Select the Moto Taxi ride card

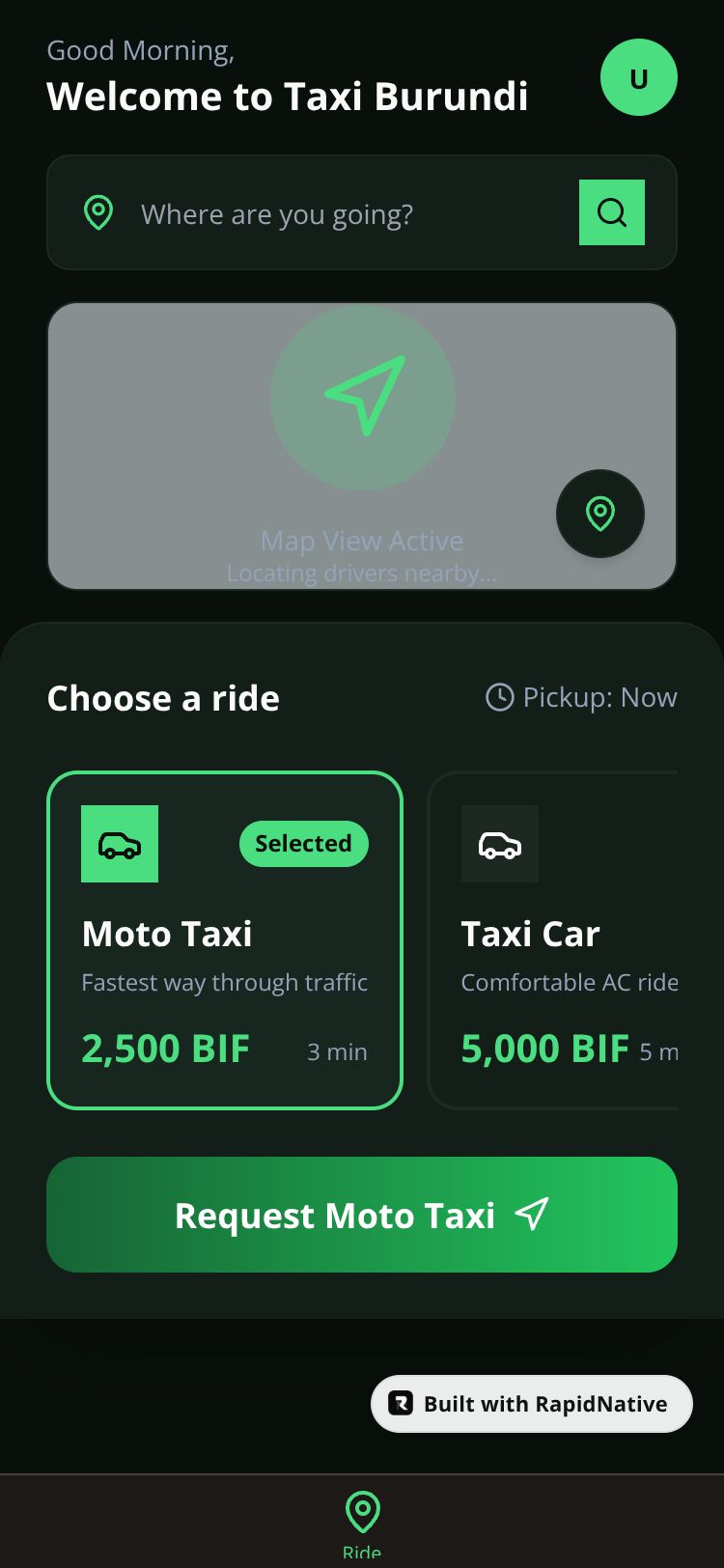tap(224, 940)
